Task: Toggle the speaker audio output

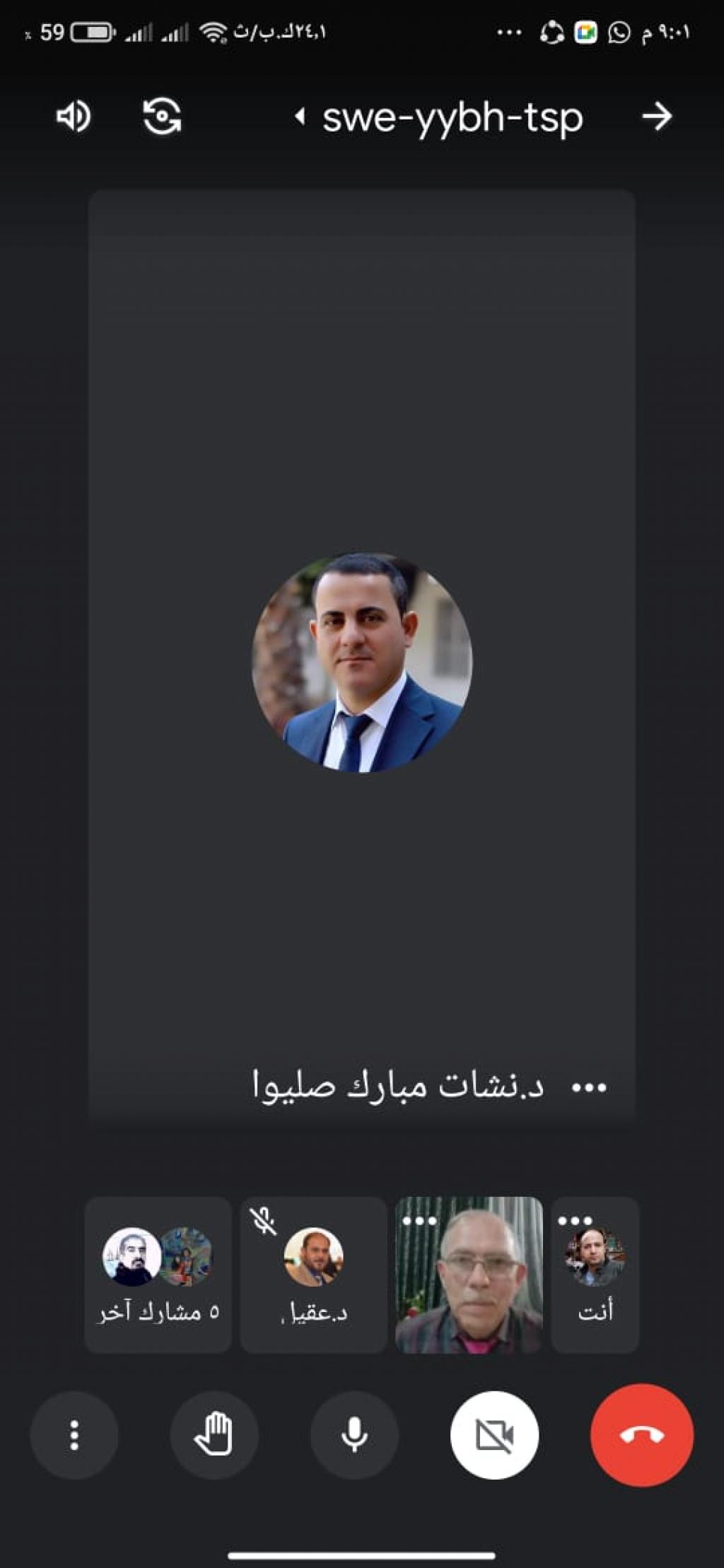Action: [x=74, y=117]
